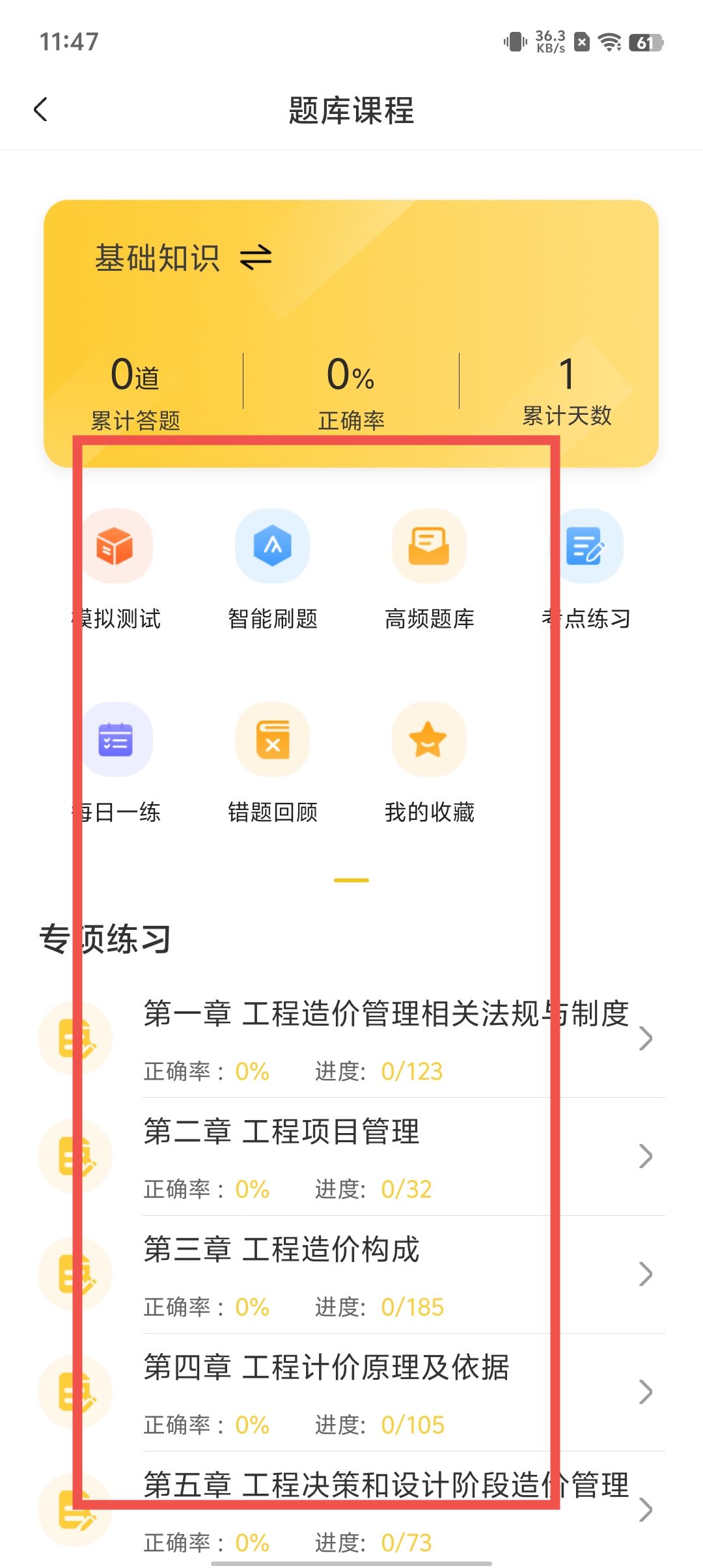This screenshot has height=1568, width=703.
Task: Go back from 题库课程 page
Action: click(x=41, y=109)
